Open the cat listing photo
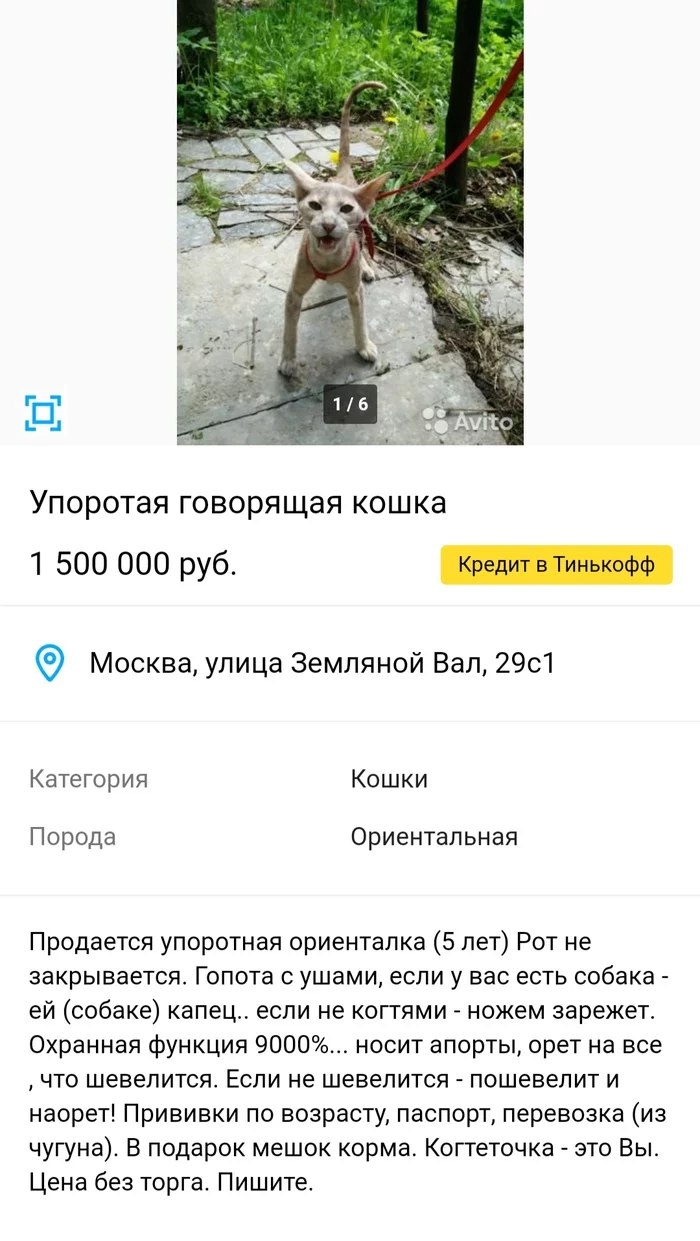This screenshot has height=1241, width=700. (x=350, y=220)
